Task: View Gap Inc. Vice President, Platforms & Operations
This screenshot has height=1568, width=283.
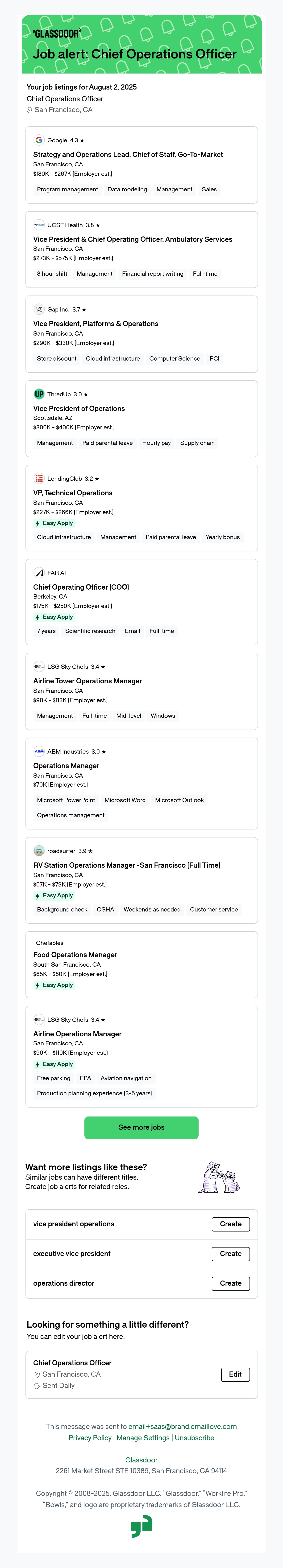Action: coord(141,334)
